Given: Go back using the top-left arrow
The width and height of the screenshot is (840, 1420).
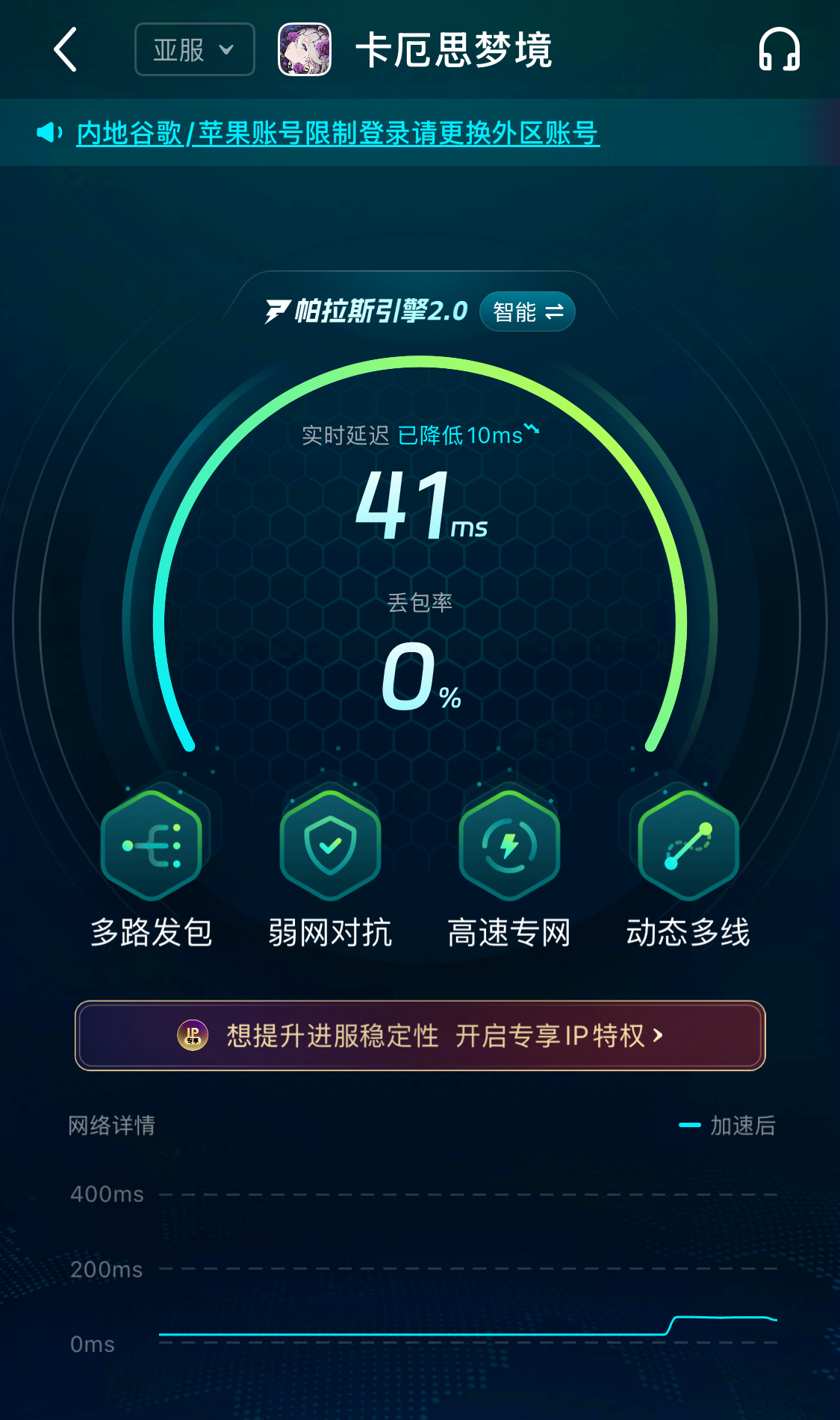Looking at the screenshot, I should pos(66,50).
